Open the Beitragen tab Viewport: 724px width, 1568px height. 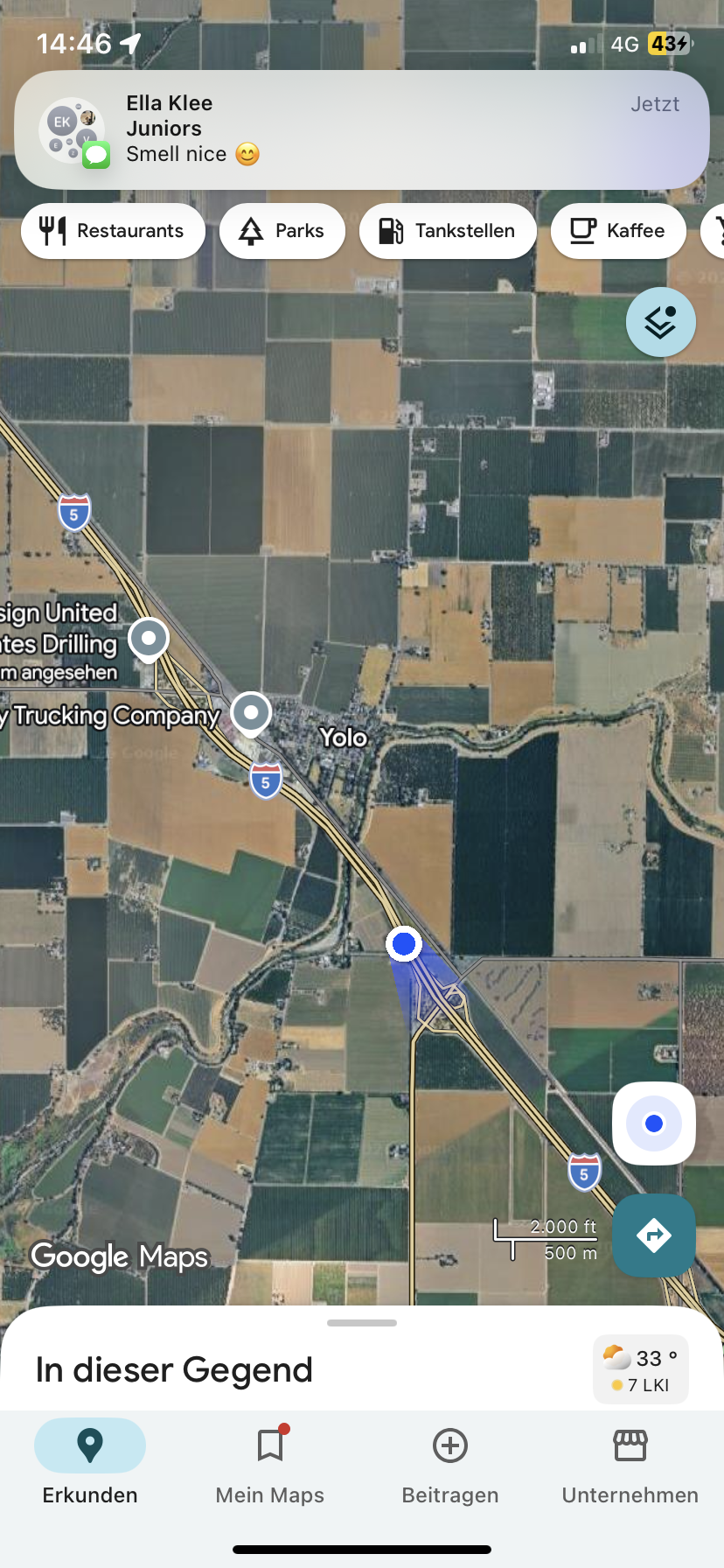point(450,1463)
